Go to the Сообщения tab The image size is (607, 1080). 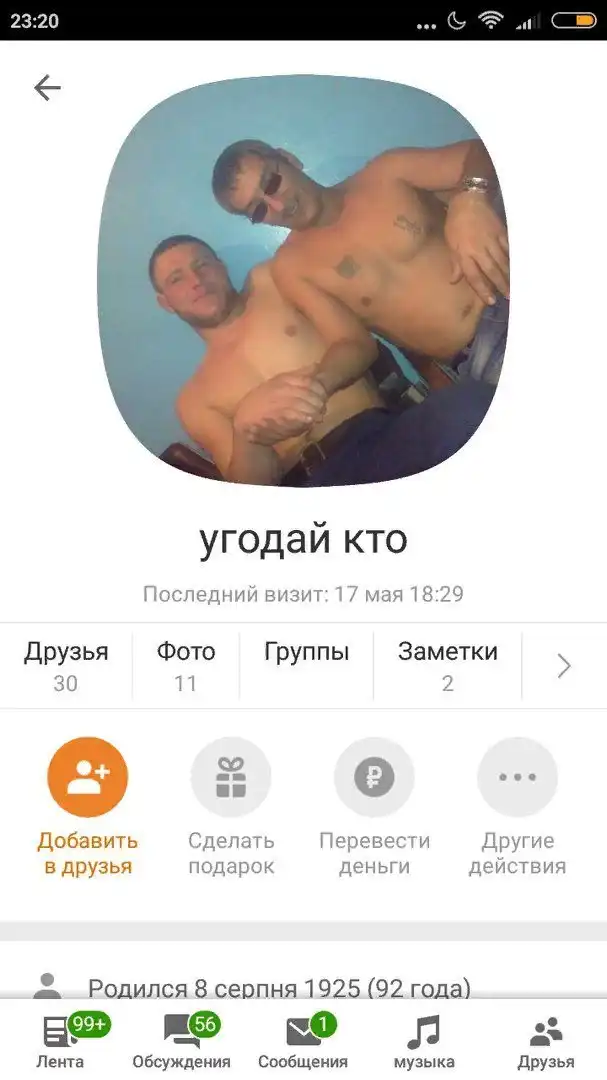(303, 1040)
